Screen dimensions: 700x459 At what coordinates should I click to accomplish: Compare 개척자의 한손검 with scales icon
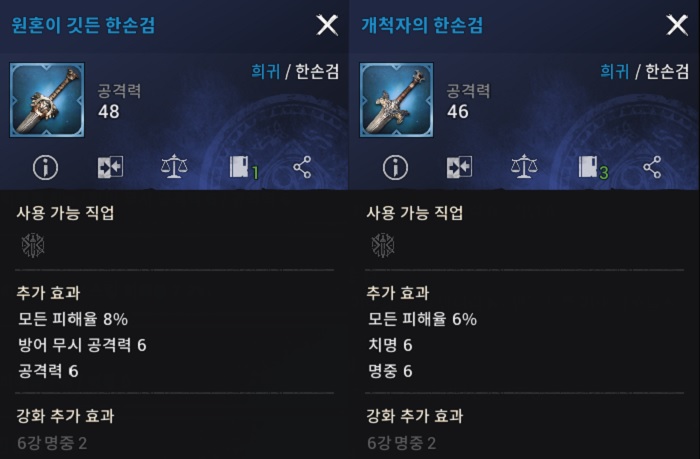coord(523,167)
